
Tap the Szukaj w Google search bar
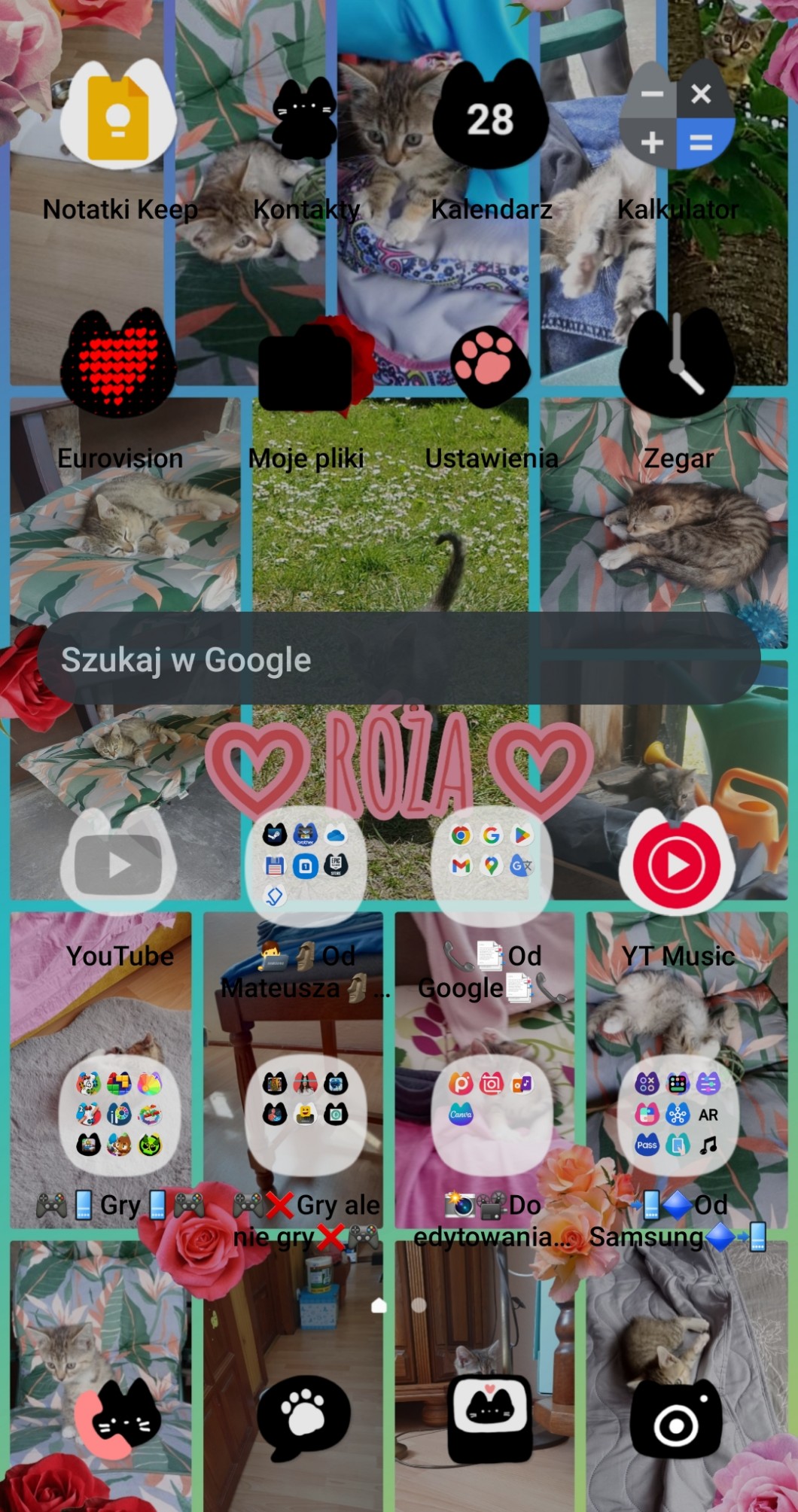click(x=399, y=659)
